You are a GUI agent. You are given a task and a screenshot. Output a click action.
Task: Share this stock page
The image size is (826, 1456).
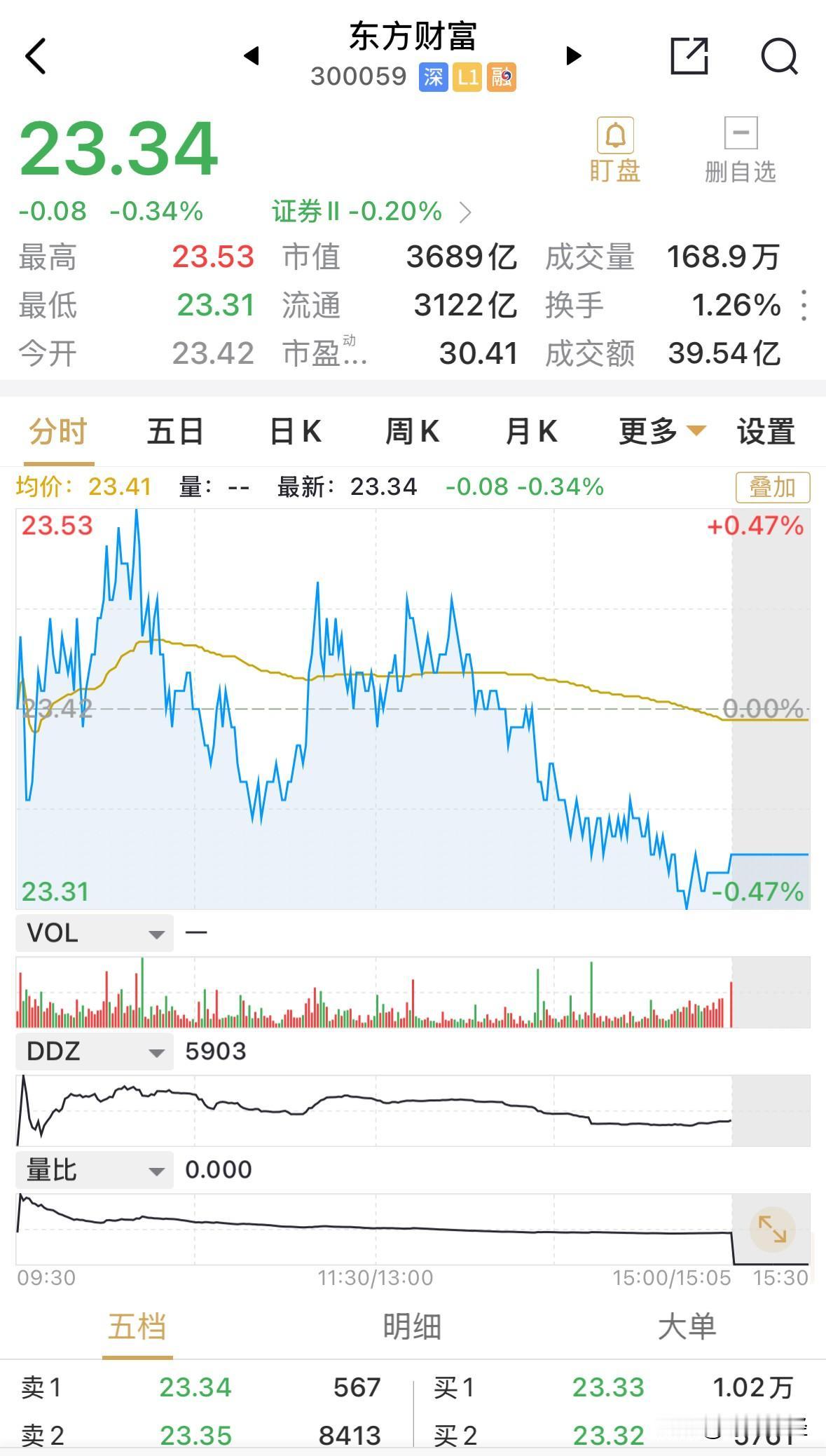(689, 56)
